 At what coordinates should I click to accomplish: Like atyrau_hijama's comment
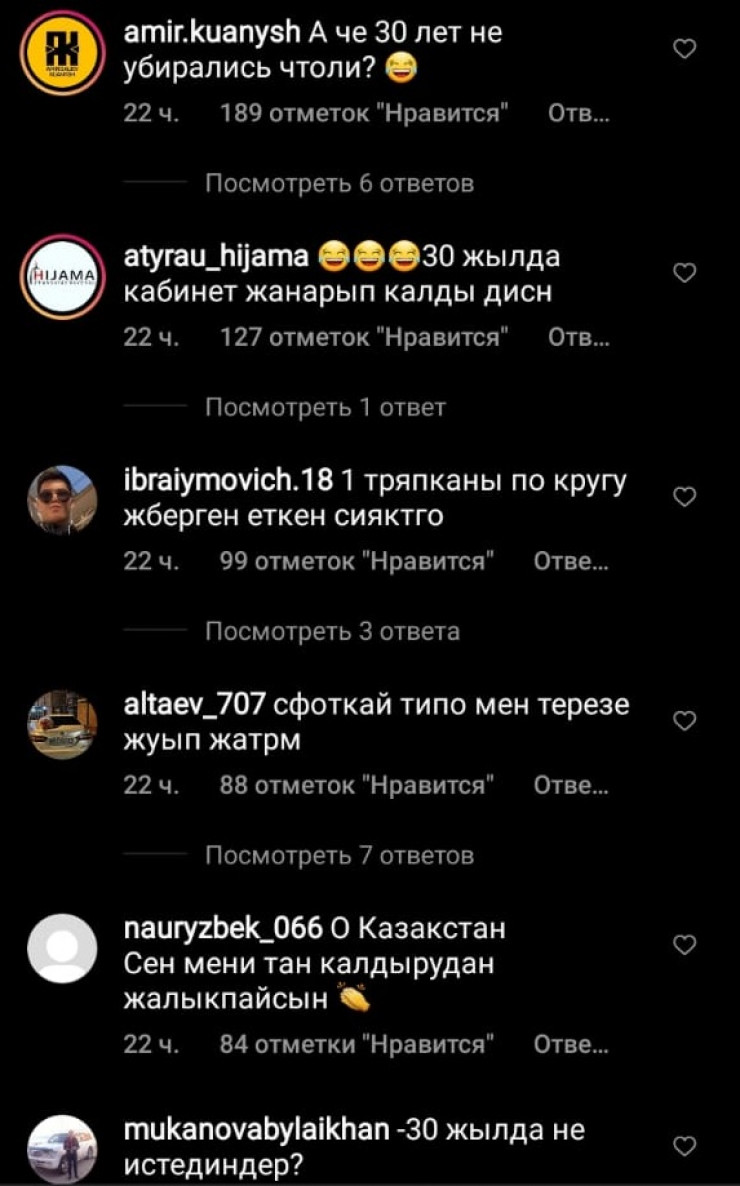coord(685,273)
